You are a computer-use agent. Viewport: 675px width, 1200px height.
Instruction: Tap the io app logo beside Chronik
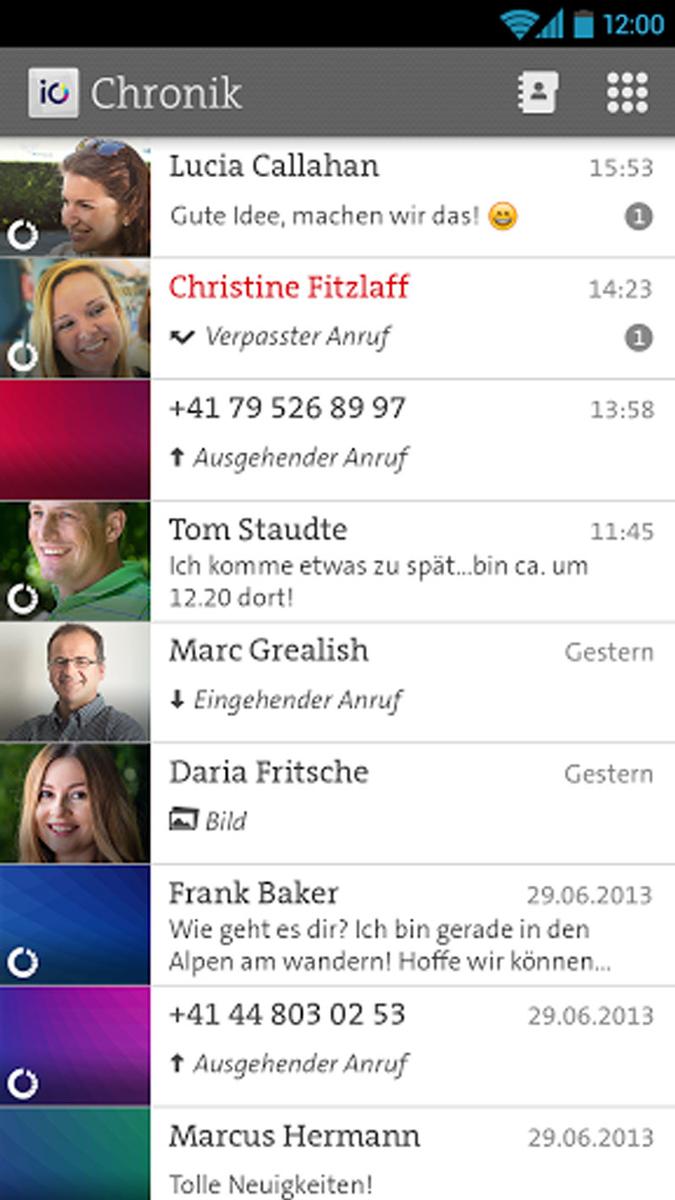pyautogui.click(x=54, y=93)
